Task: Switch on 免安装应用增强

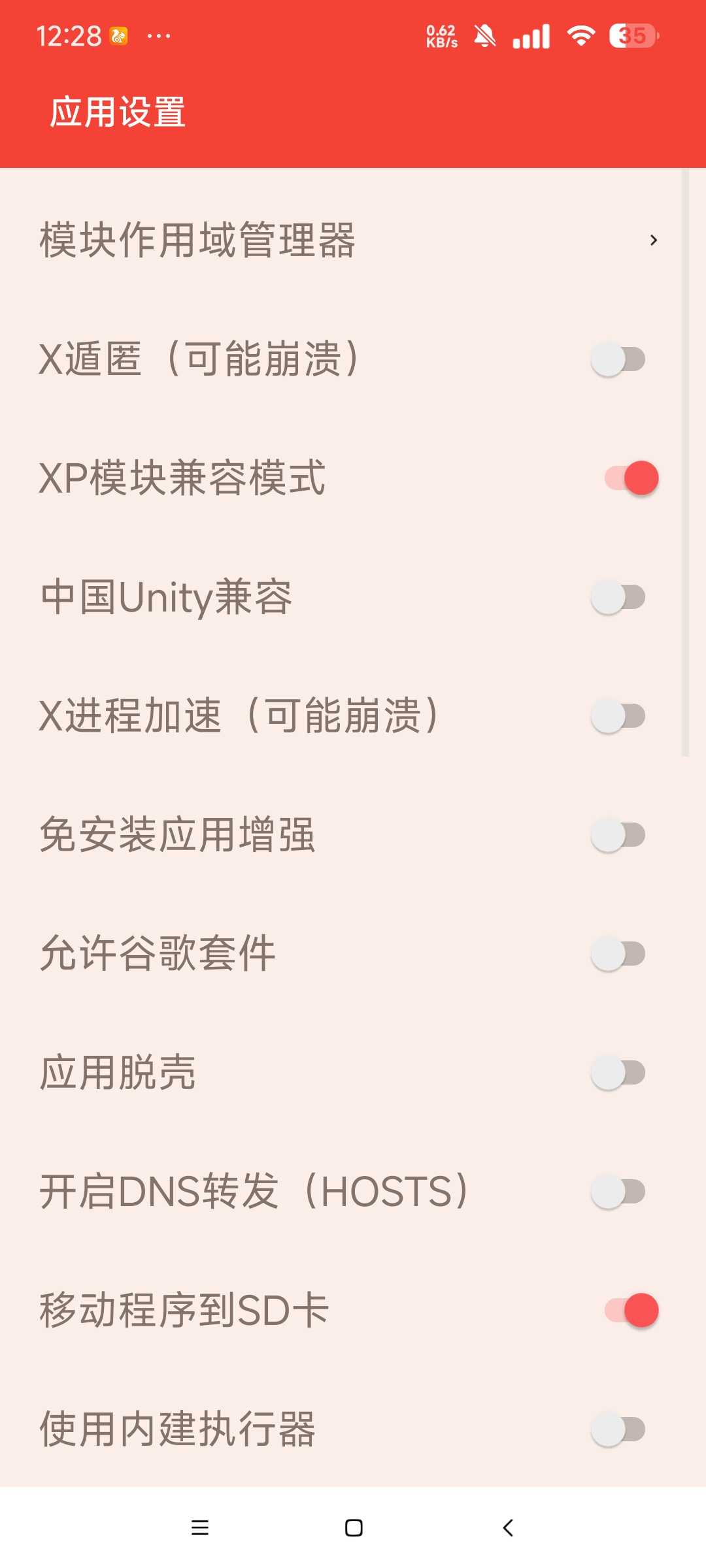Action: point(618,835)
